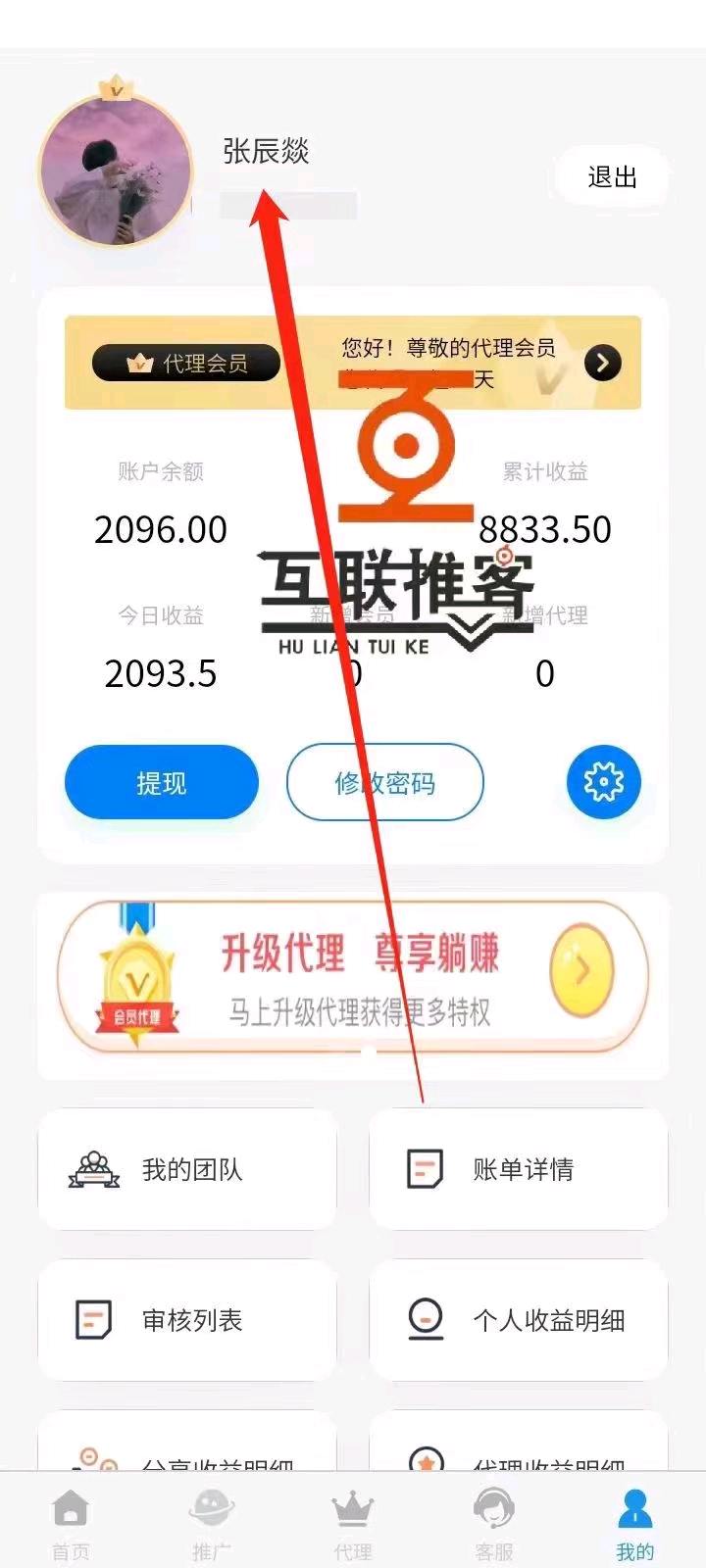View 账单详情

[519, 1169]
